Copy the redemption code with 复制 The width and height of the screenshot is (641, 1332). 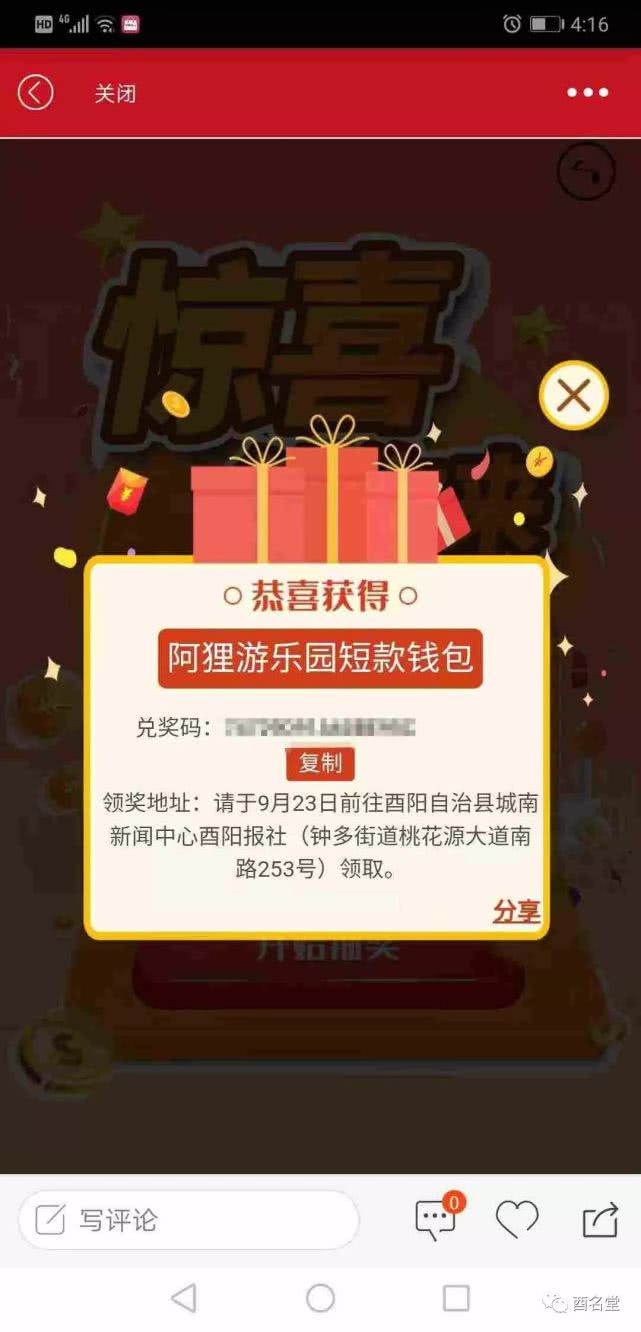320,764
